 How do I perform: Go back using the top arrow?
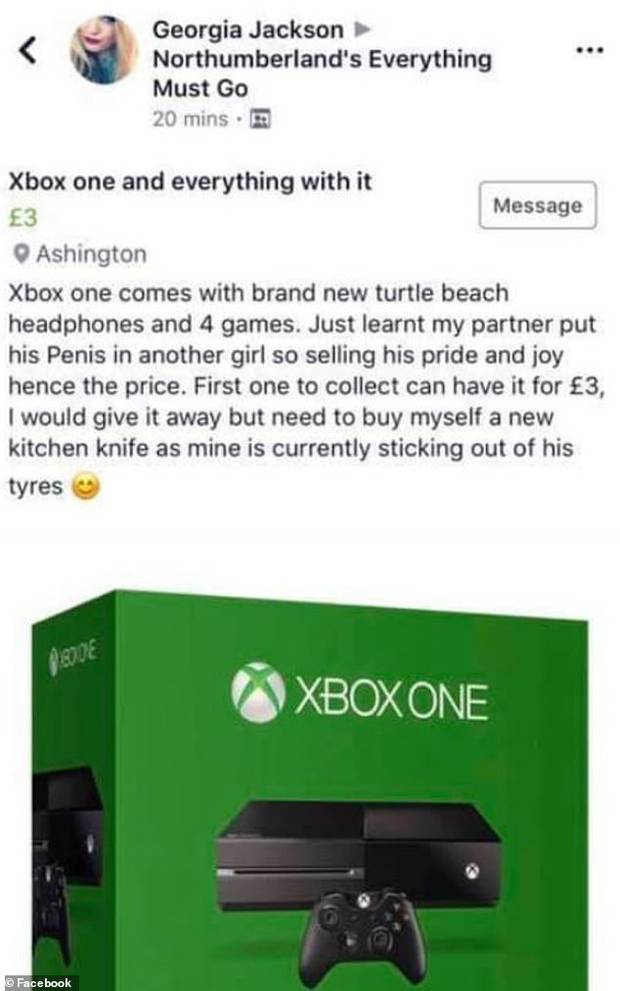click(28, 52)
